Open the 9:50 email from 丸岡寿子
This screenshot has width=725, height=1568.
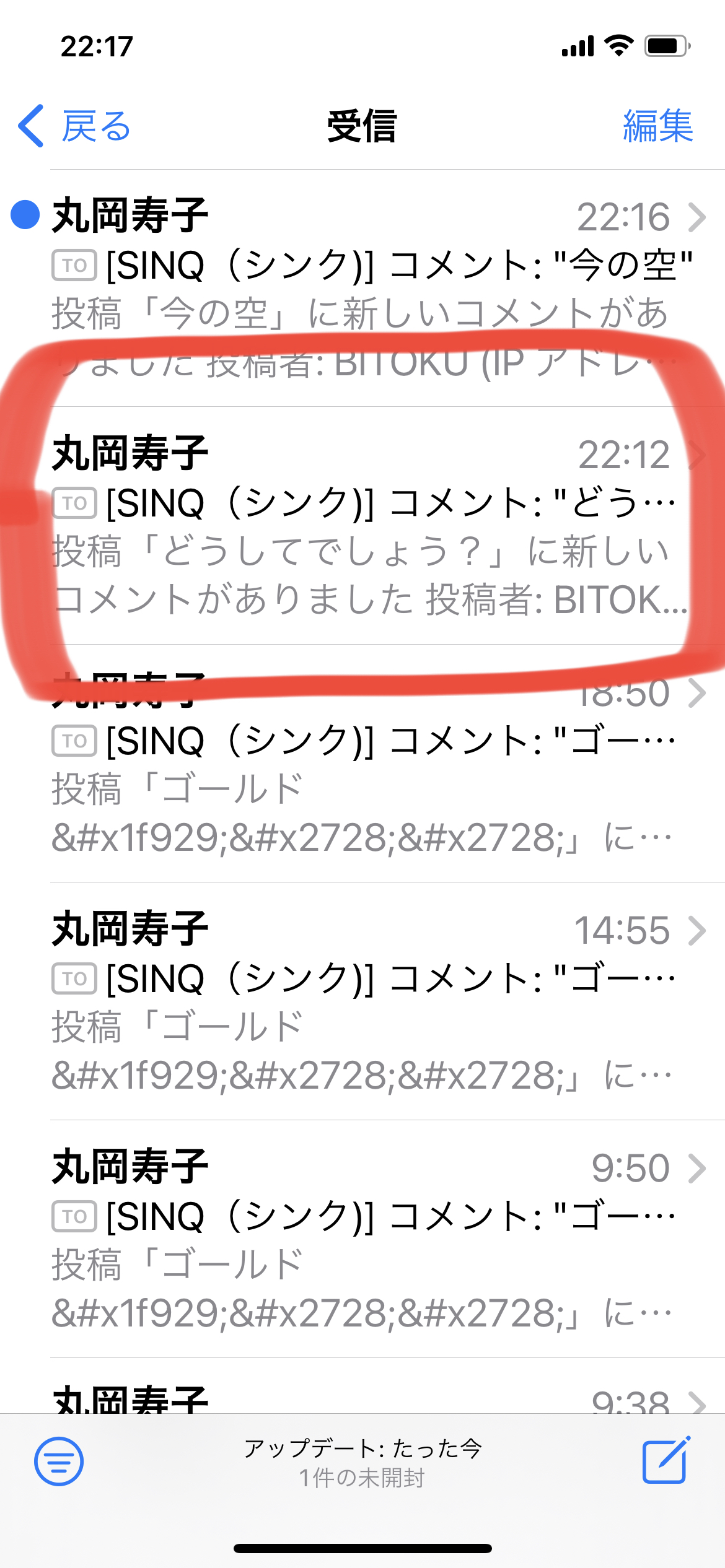click(x=362, y=1239)
